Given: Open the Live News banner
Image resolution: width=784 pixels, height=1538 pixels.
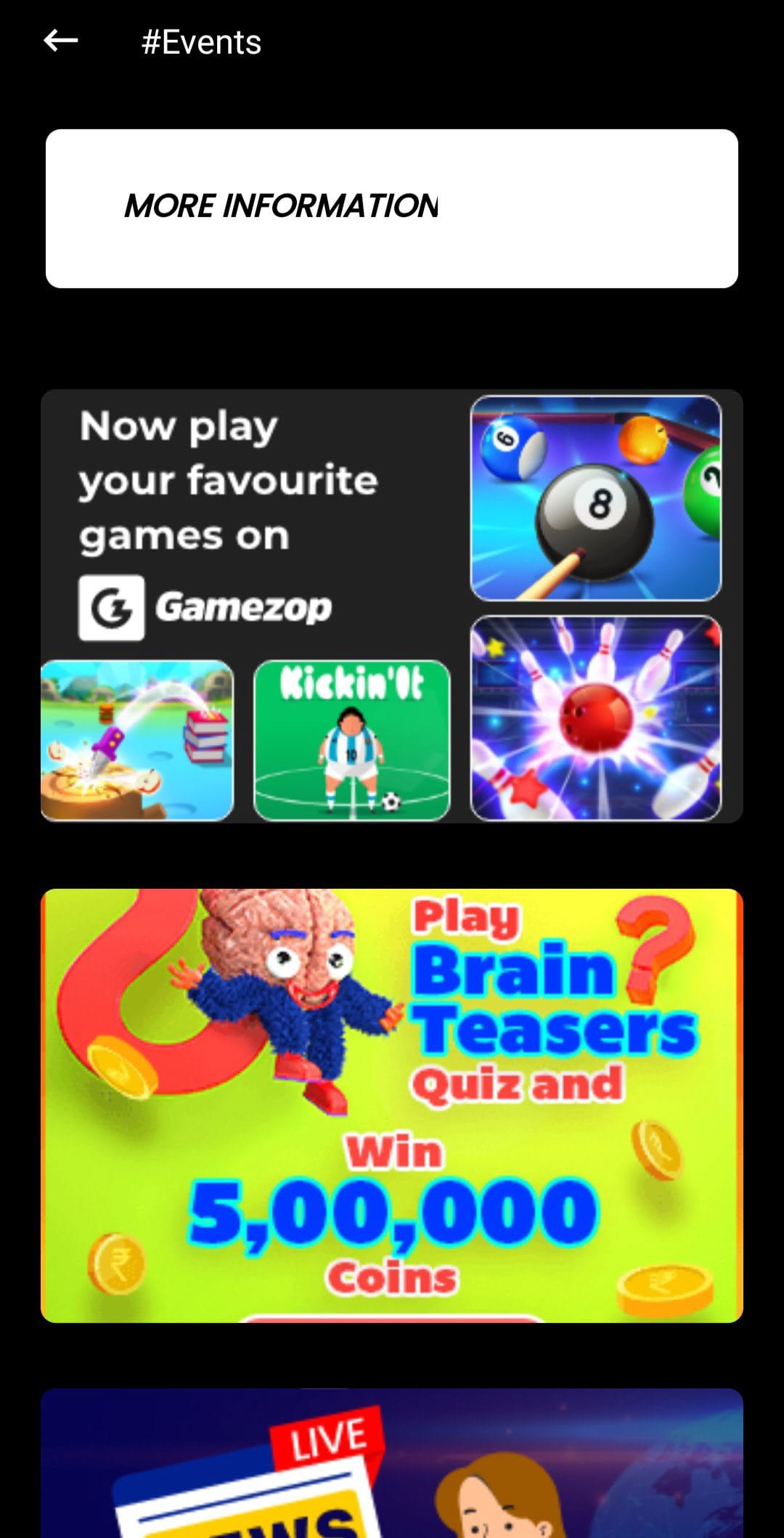Looking at the screenshot, I should coord(392,1462).
